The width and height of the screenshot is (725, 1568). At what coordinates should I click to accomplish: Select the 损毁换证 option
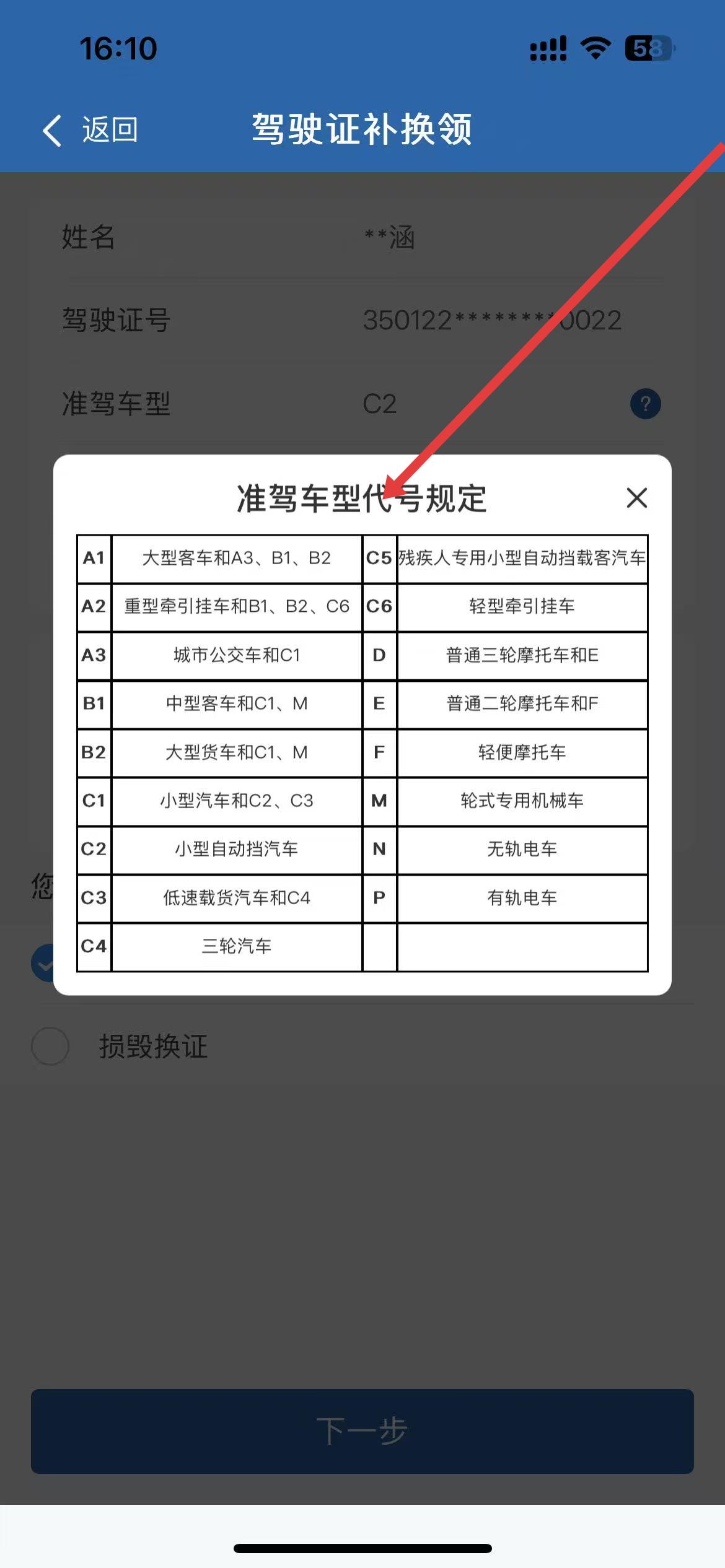(51, 1047)
